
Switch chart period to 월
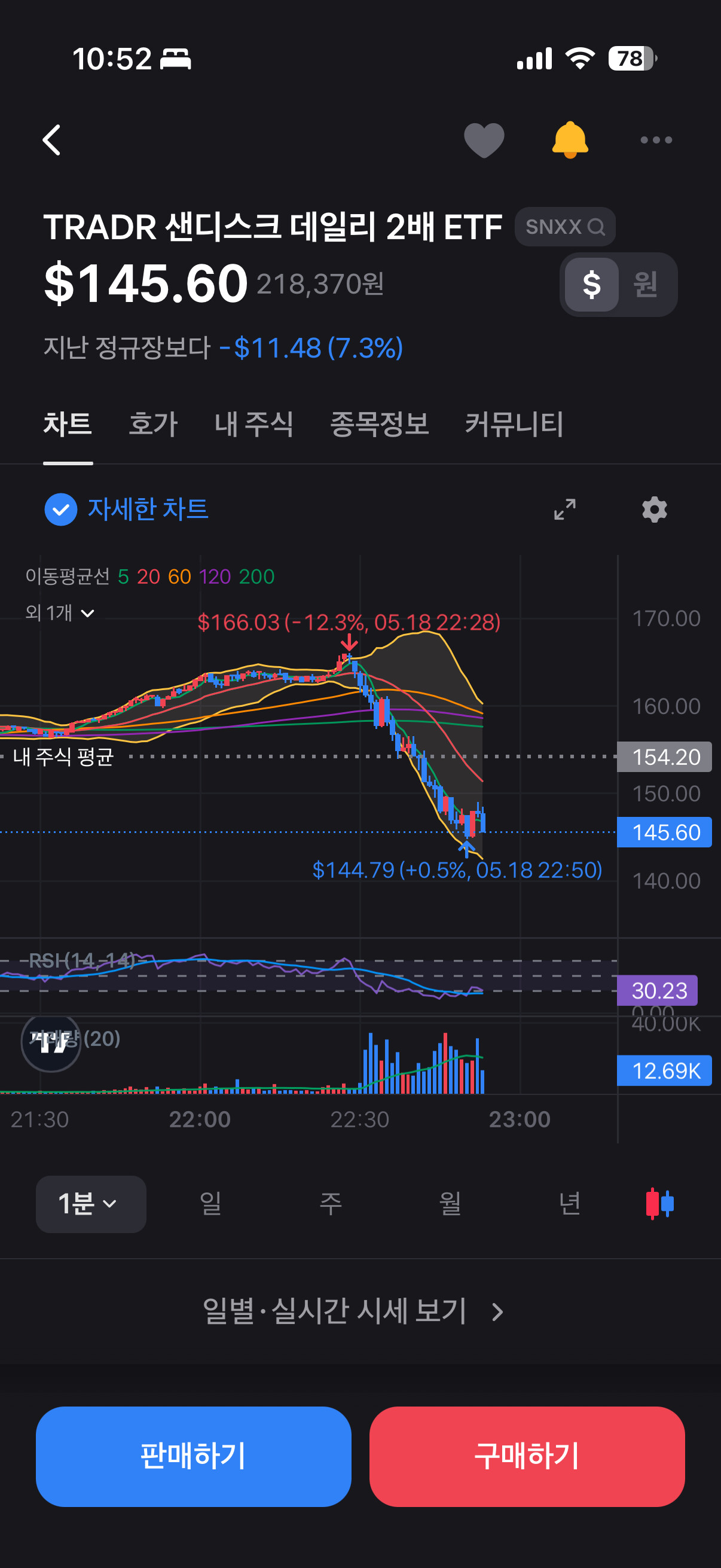click(x=450, y=1203)
